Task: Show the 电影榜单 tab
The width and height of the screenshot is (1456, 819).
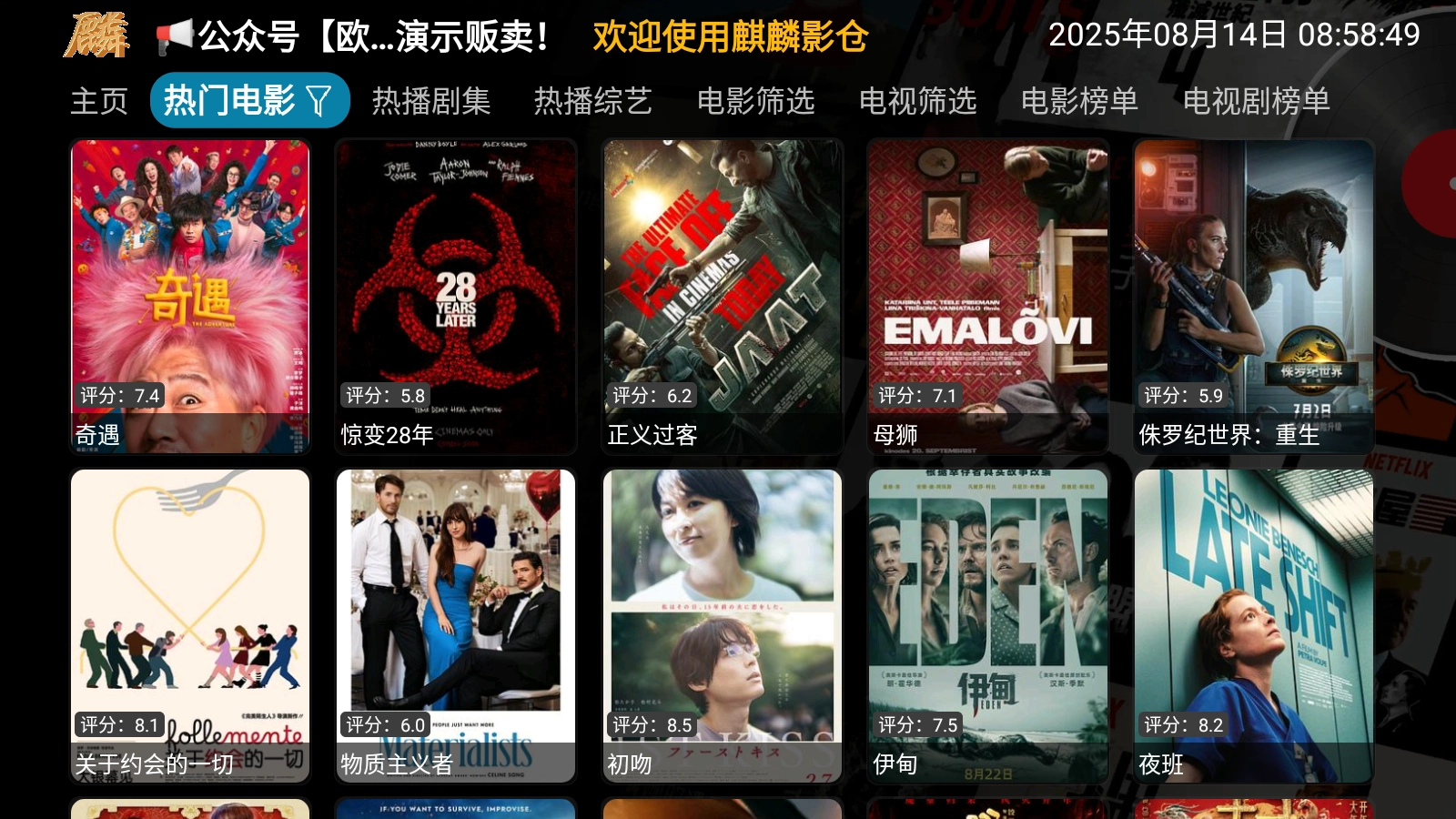Action: [x=1079, y=101]
